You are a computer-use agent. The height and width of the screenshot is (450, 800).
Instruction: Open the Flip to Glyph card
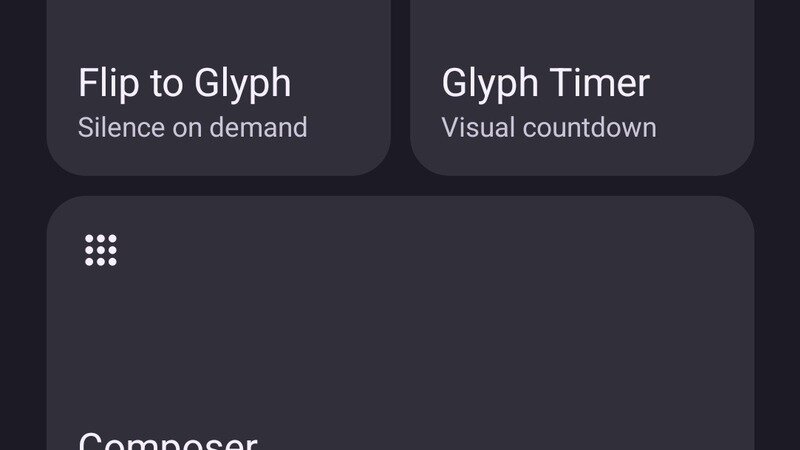click(x=218, y=100)
